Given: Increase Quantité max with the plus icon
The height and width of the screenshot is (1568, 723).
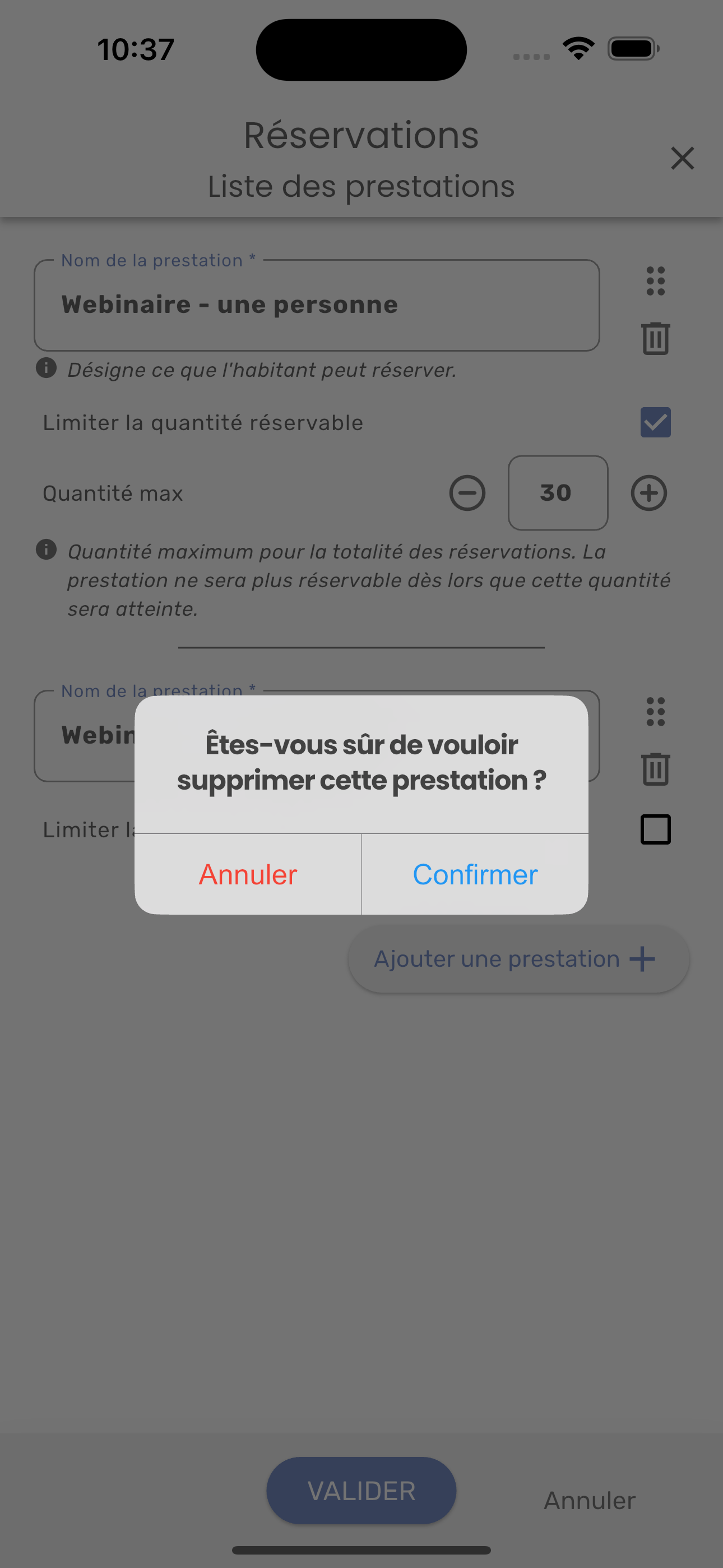Looking at the screenshot, I should (x=648, y=493).
